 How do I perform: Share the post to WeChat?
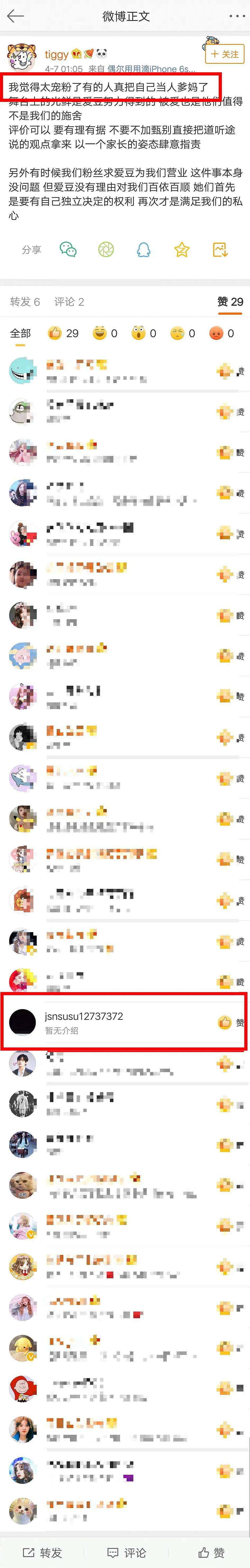[x=68, y=249]
